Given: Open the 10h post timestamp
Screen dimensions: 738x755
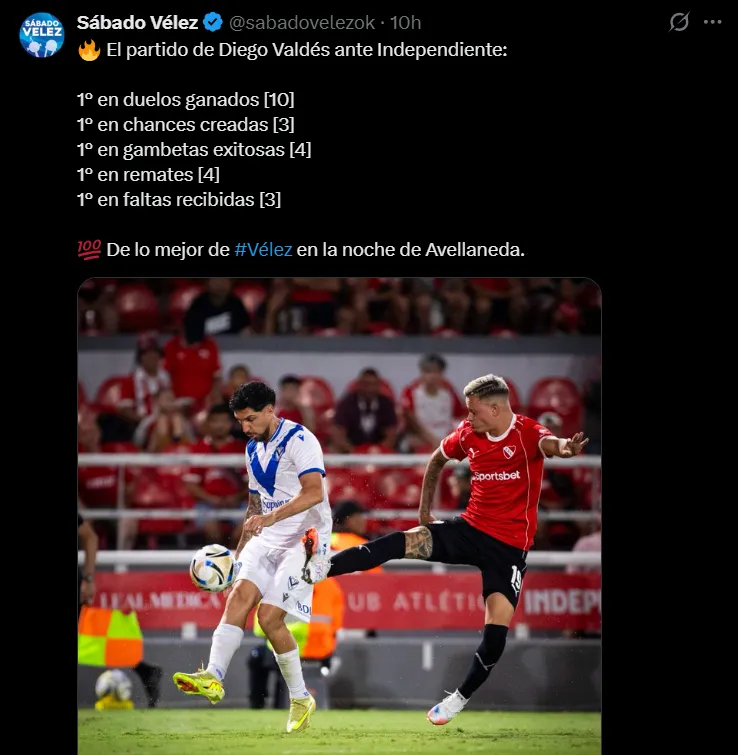Looking at the screenshot, I should coord(405,22).
